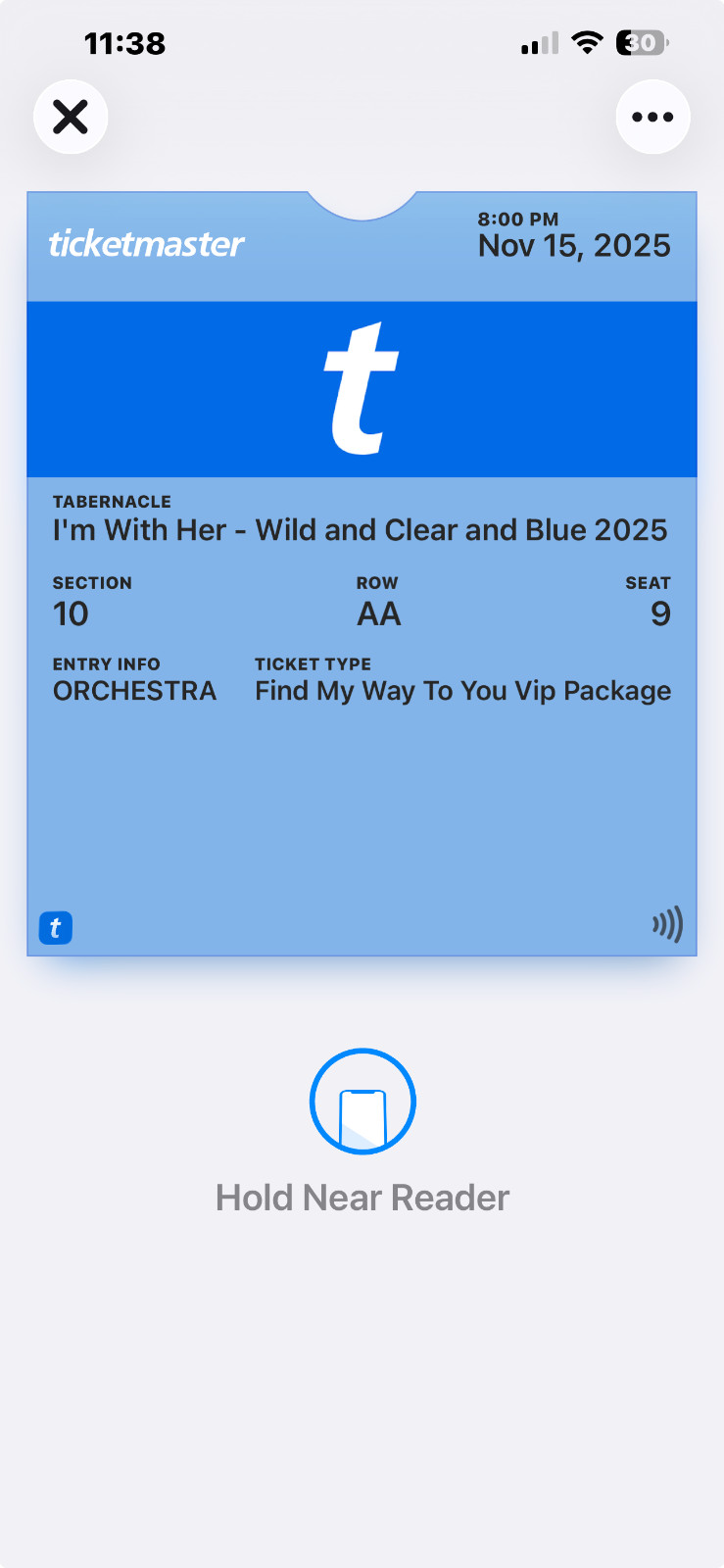Tap the small blue 't' icon at pass bottom

pos(55,927)
